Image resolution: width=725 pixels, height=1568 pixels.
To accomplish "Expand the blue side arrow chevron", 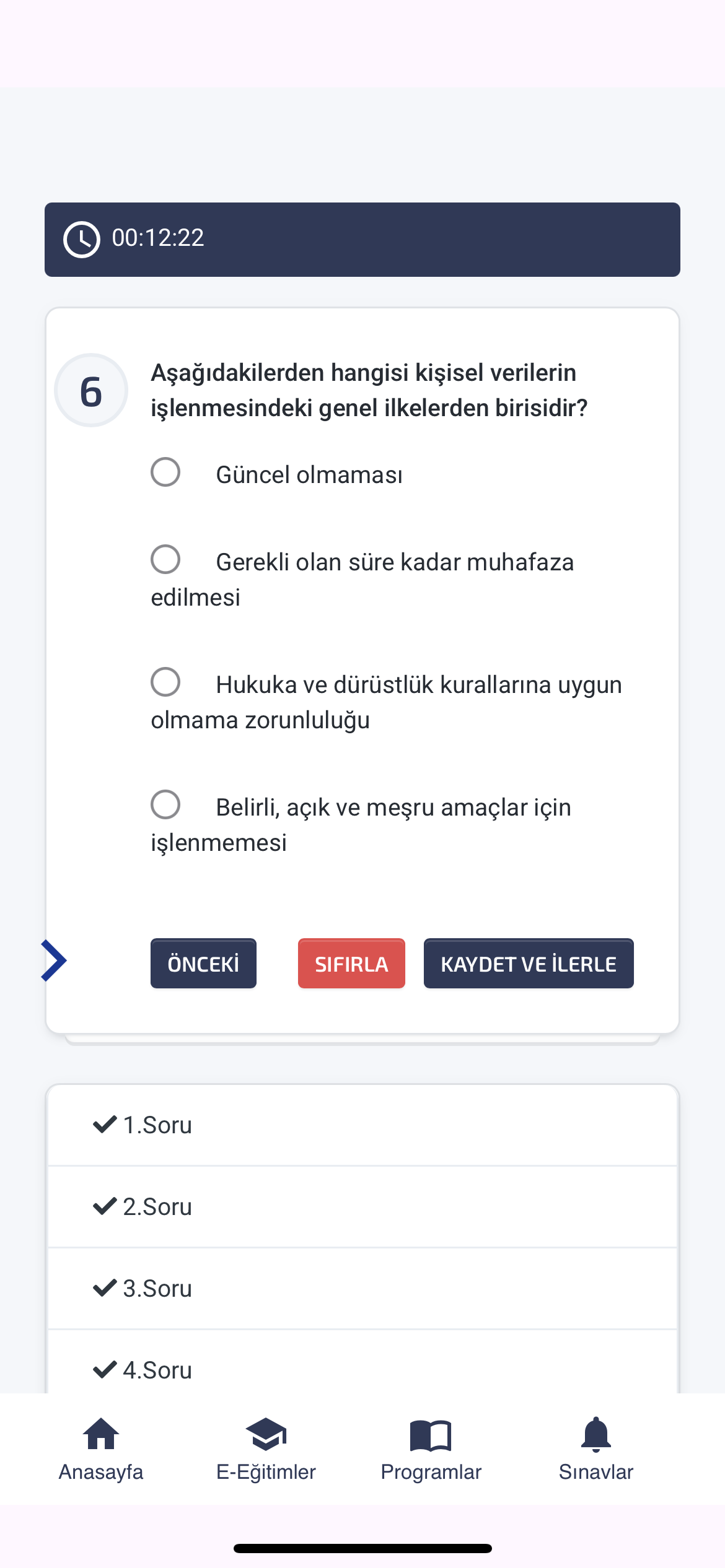I will [x=54, y=960].
